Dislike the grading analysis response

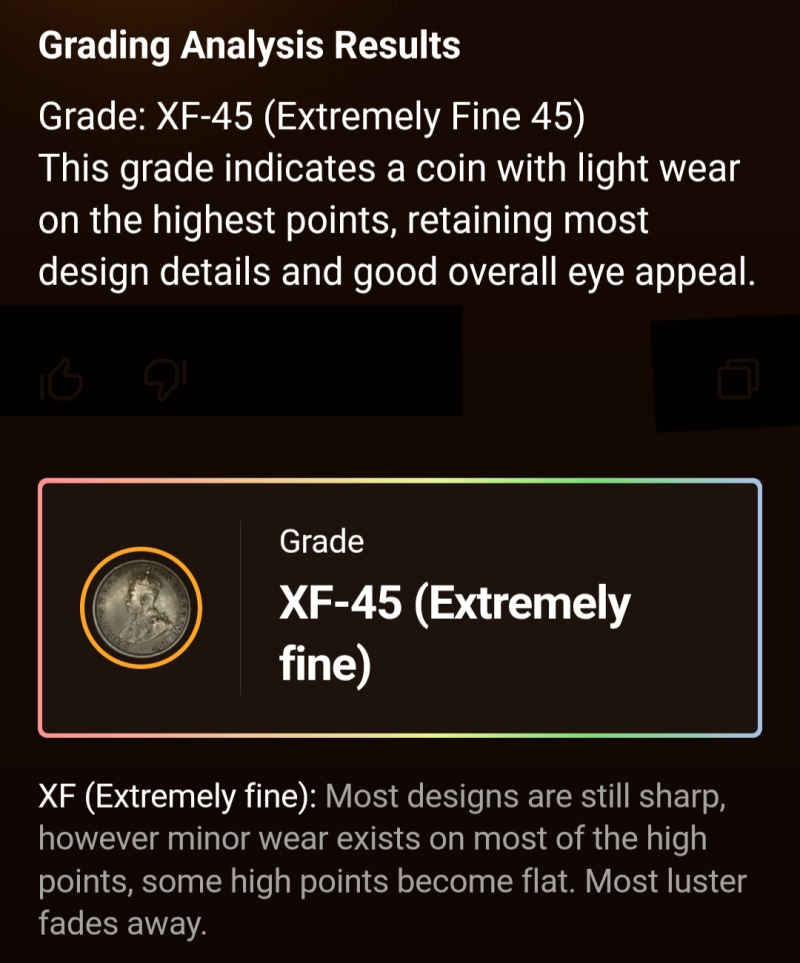pos(165,378)
